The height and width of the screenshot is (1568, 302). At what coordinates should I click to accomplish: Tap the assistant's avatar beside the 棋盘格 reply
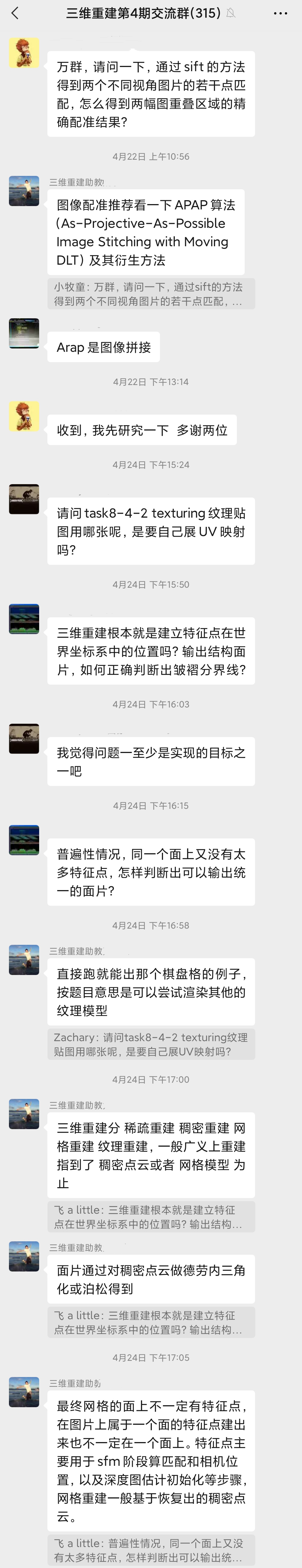[x=24, y=960]
